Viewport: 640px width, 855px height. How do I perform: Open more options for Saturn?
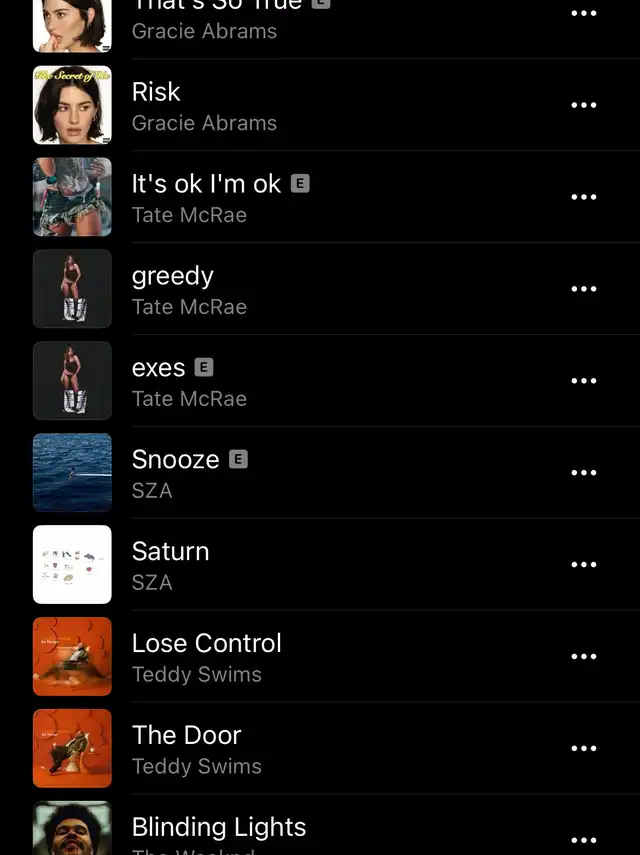click(583, 565)
